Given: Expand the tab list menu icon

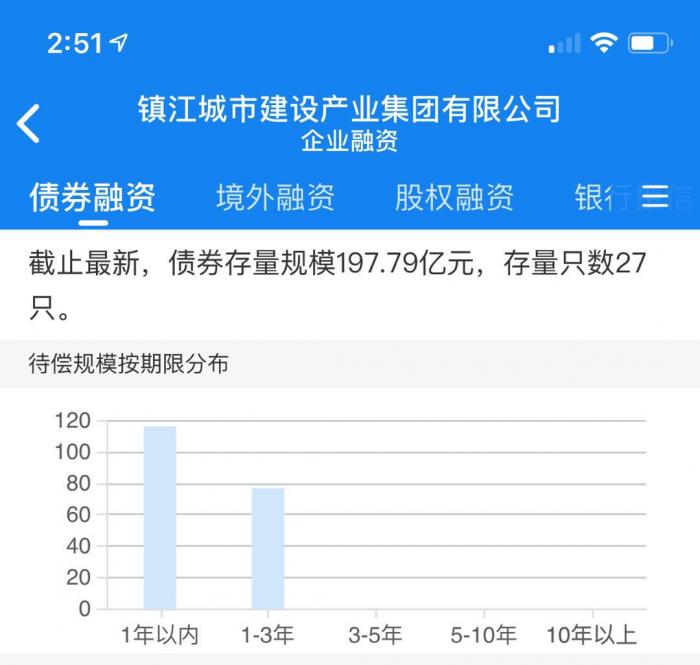Looking at the screenshot, I should pyautogui.click(x=655, y=196).
